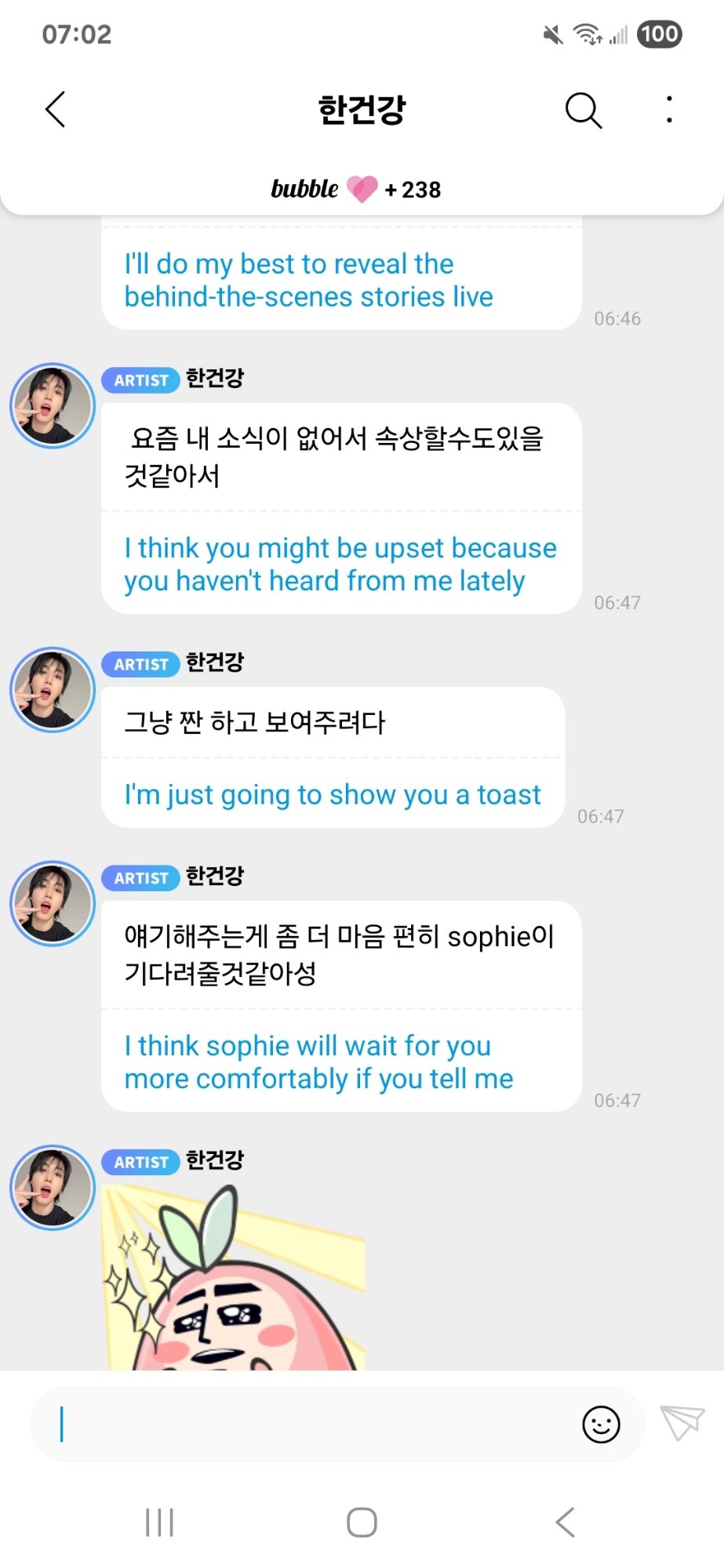
Task: Send the message with paper plane
Action: click(x=682, y=1422)
